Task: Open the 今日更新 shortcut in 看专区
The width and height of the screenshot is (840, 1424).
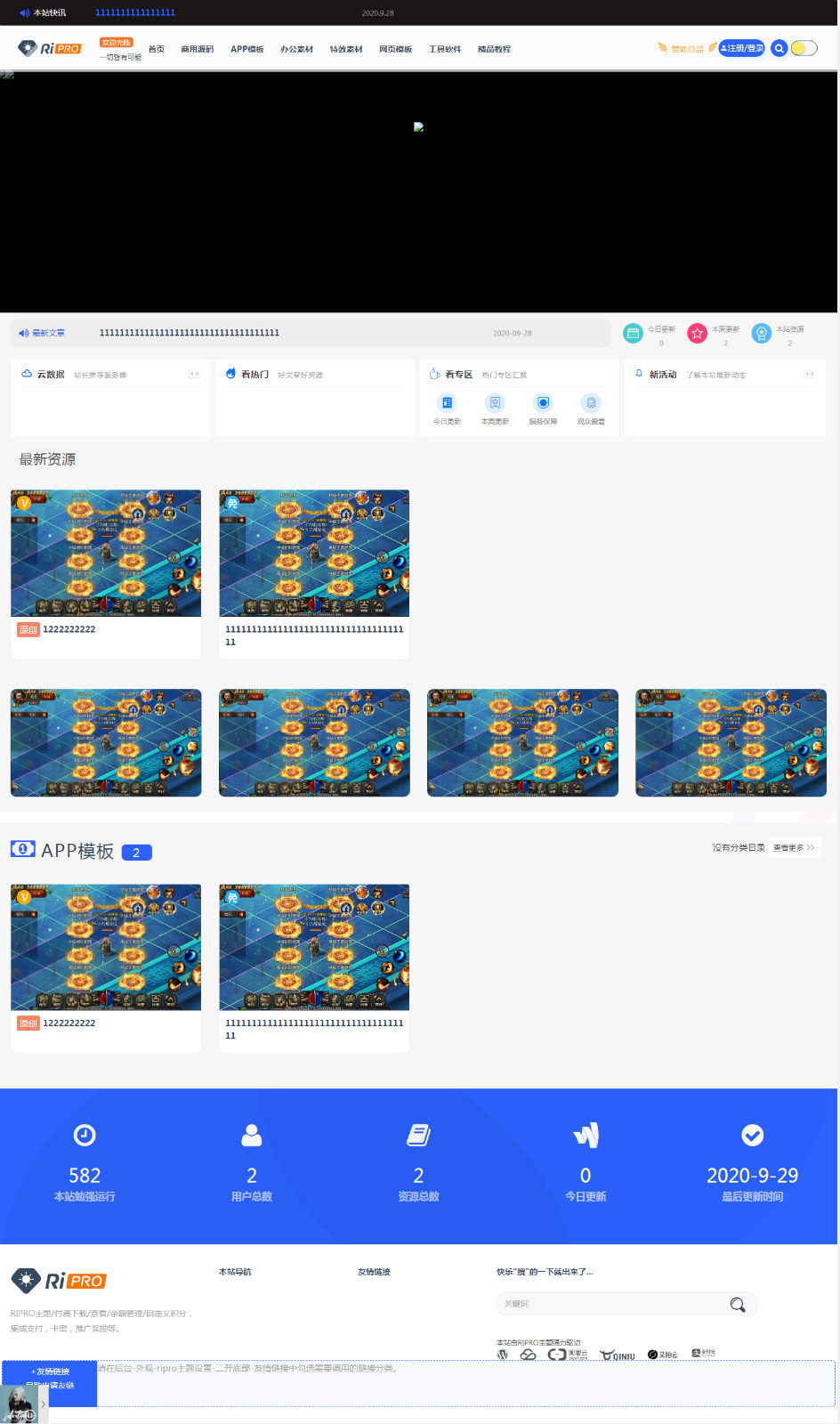Action: coord(447,409)
